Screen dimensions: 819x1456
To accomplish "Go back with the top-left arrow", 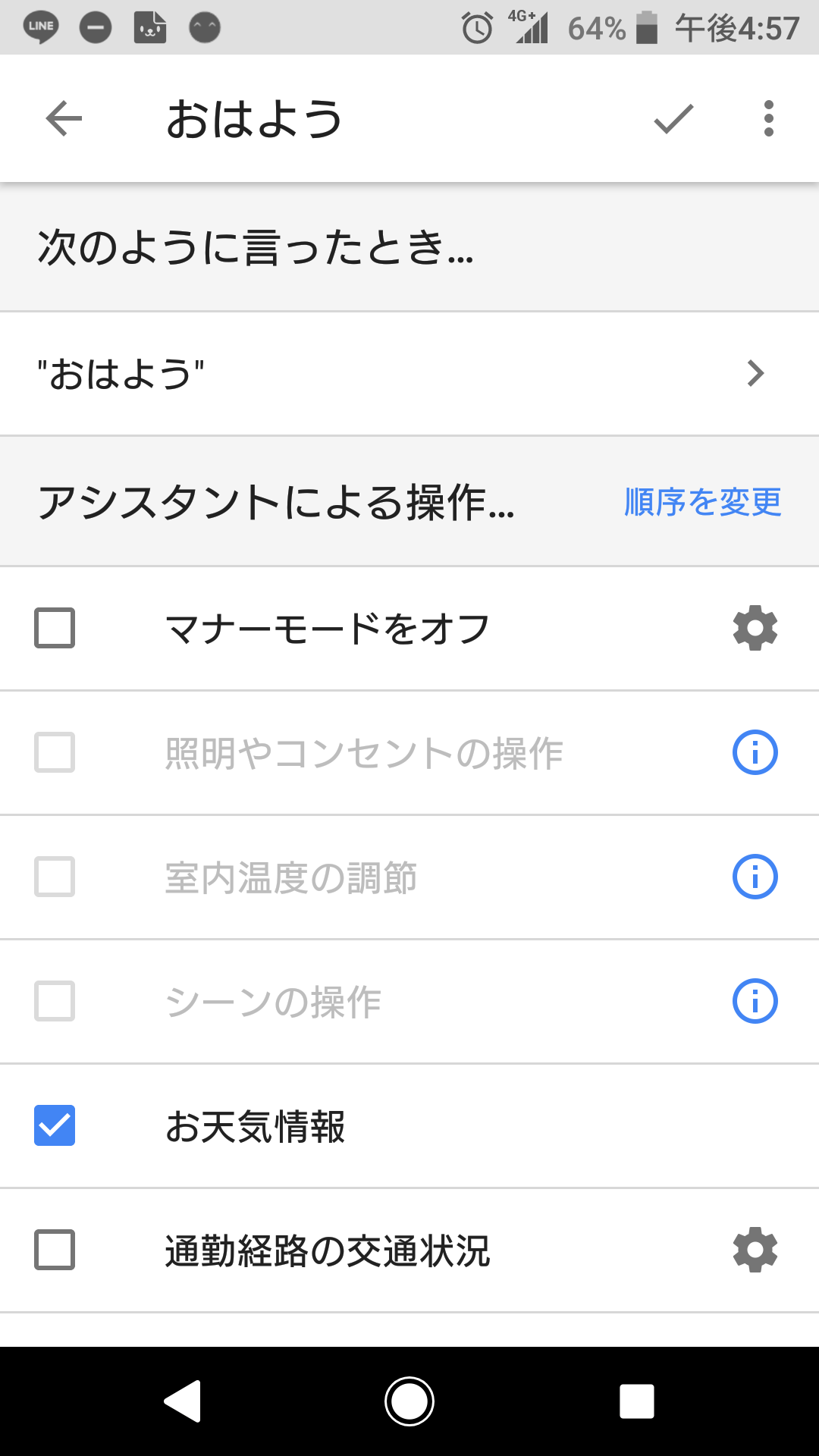I will [64, 118].
